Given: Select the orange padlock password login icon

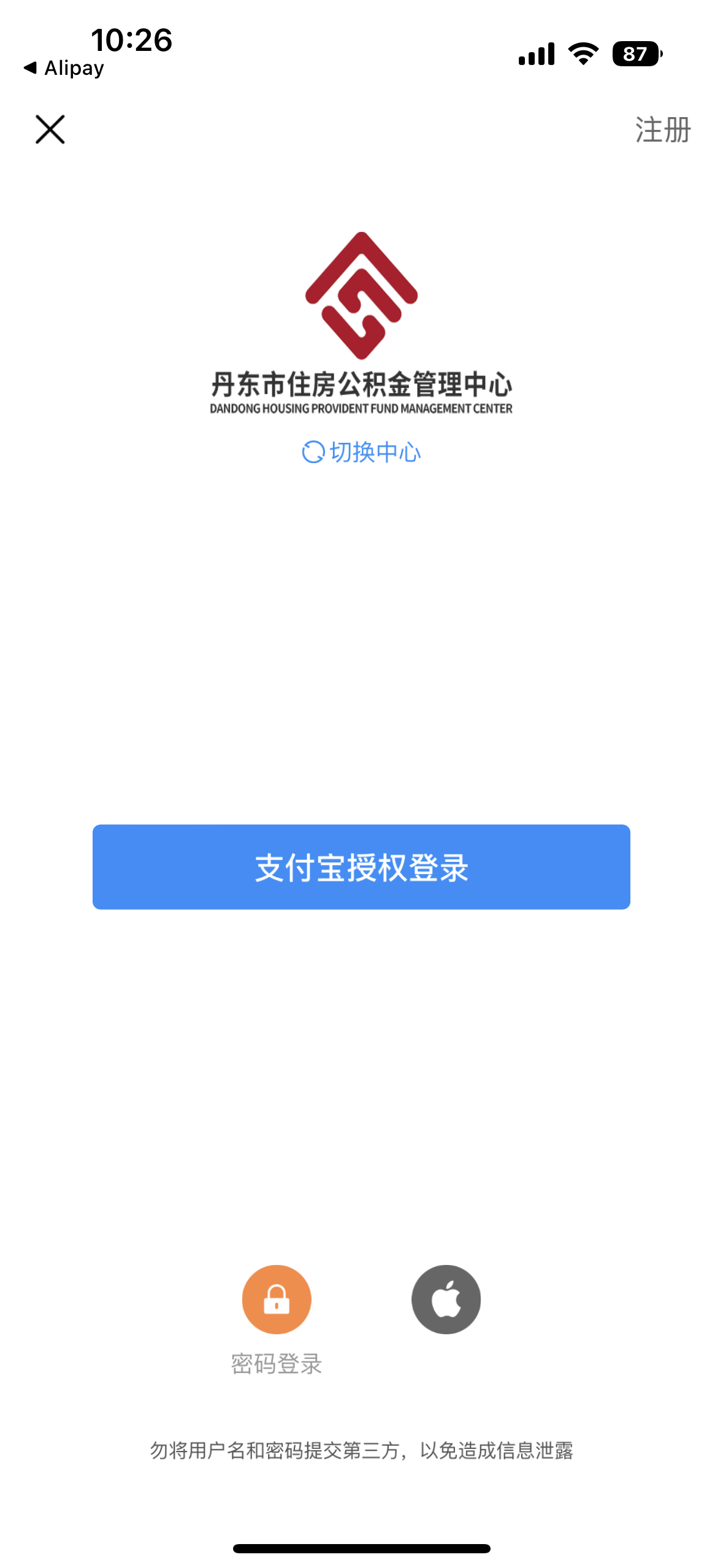Looking at the screenshot, I should click(277, 1299).
